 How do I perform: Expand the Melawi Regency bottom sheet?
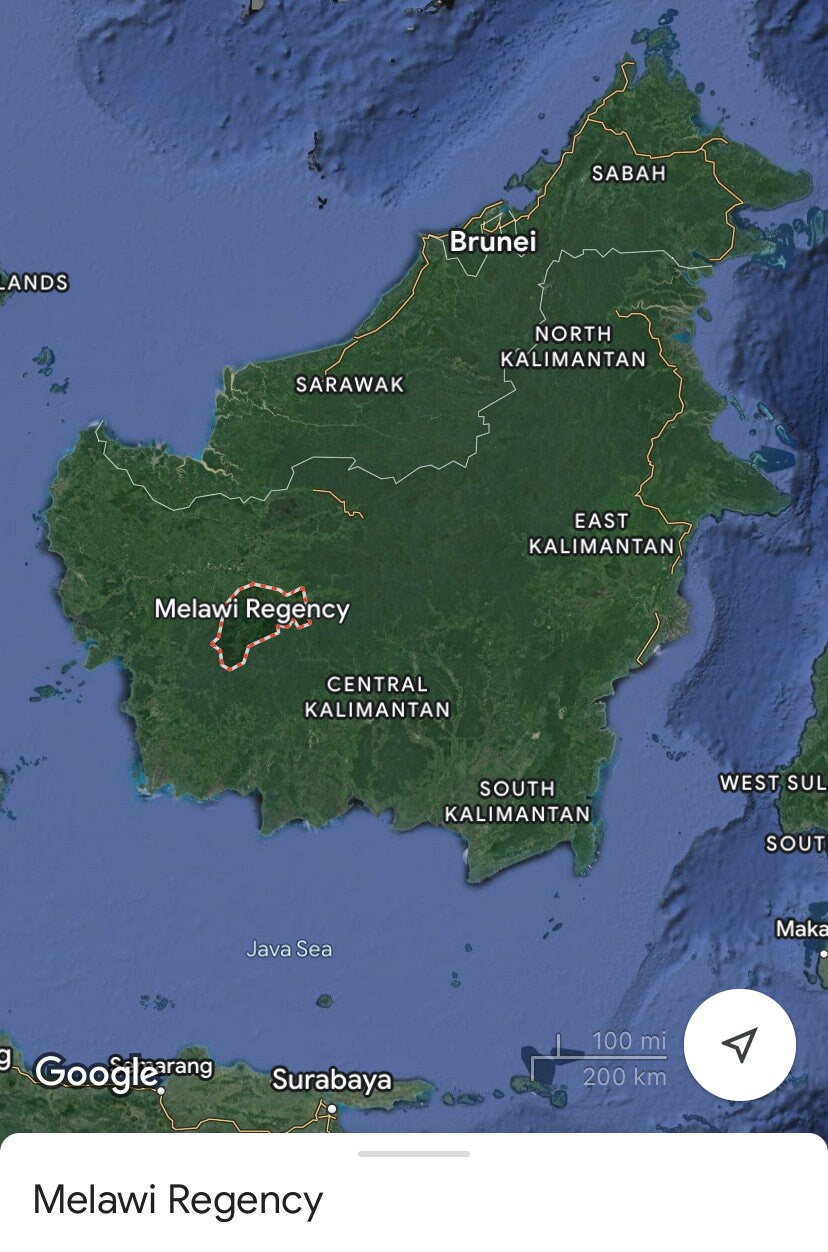click(414, 1154)
